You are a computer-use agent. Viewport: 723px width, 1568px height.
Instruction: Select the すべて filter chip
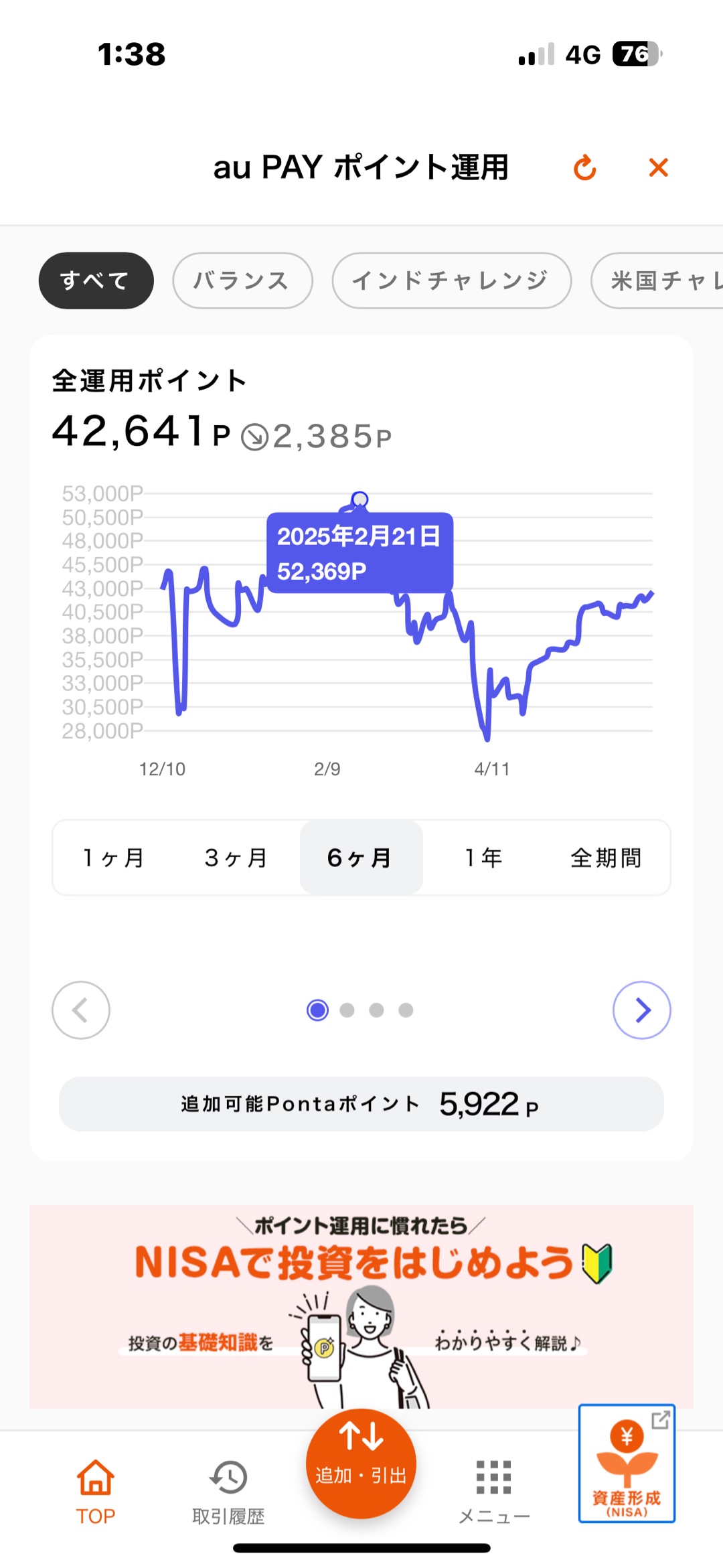click(96, 281)
